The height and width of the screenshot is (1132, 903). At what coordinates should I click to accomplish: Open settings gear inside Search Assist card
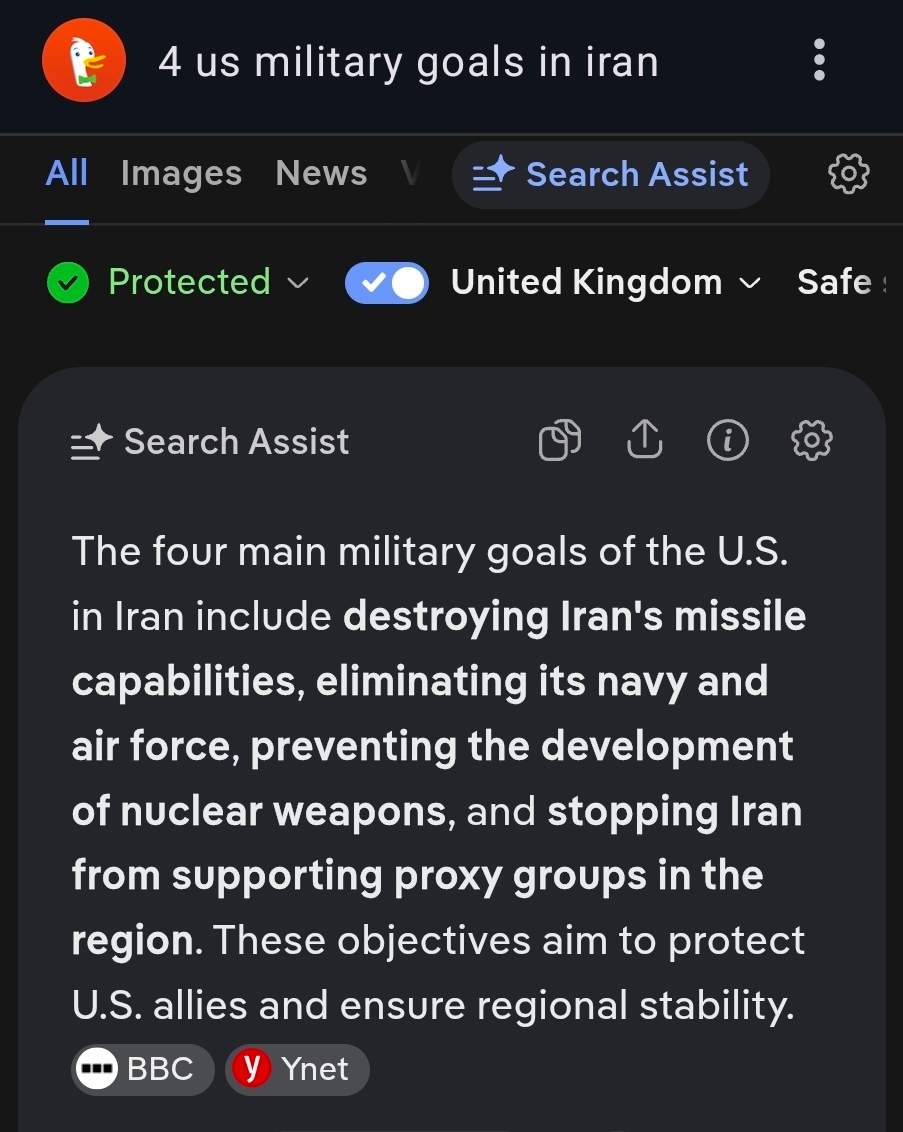point(811,440)
